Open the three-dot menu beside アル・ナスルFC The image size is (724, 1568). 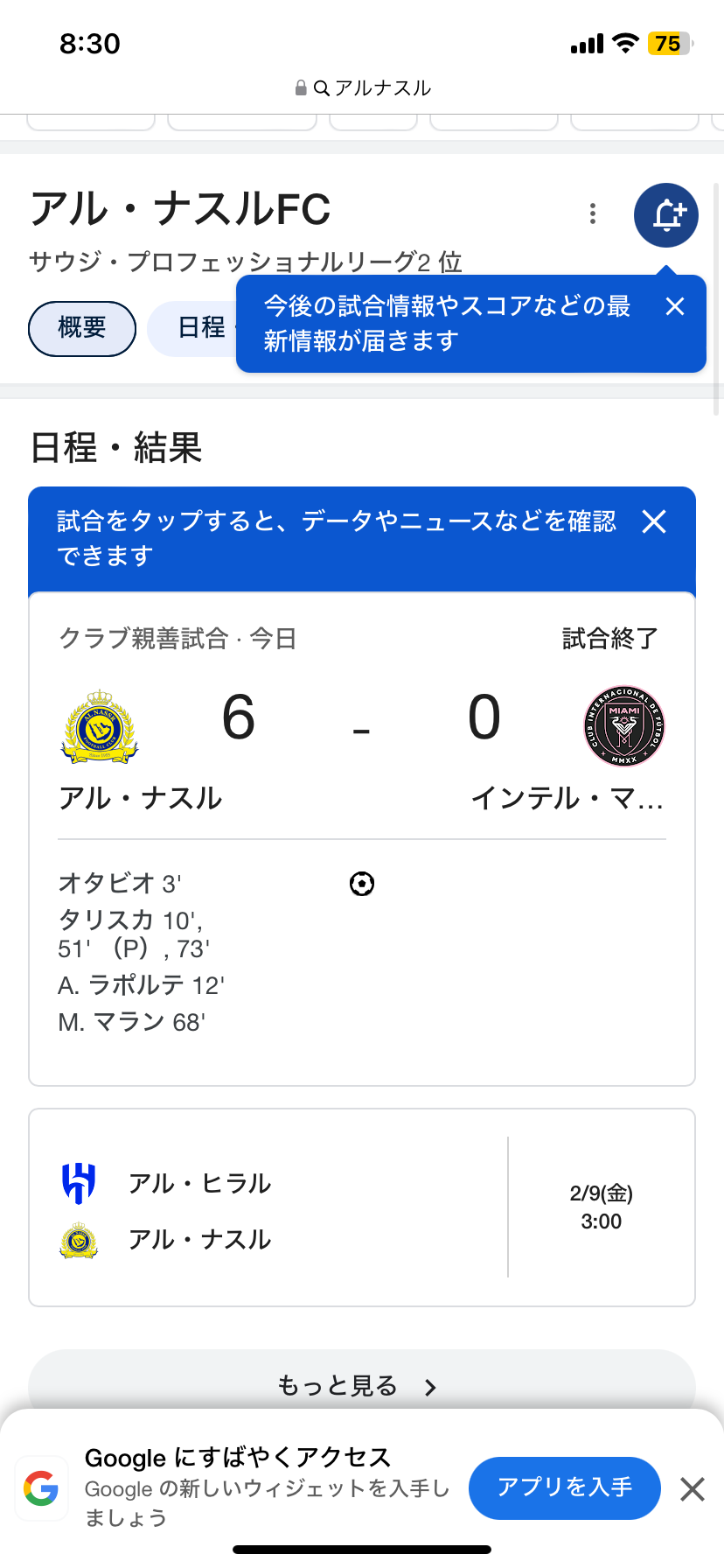pyautogui.click(x=593, y=213)
